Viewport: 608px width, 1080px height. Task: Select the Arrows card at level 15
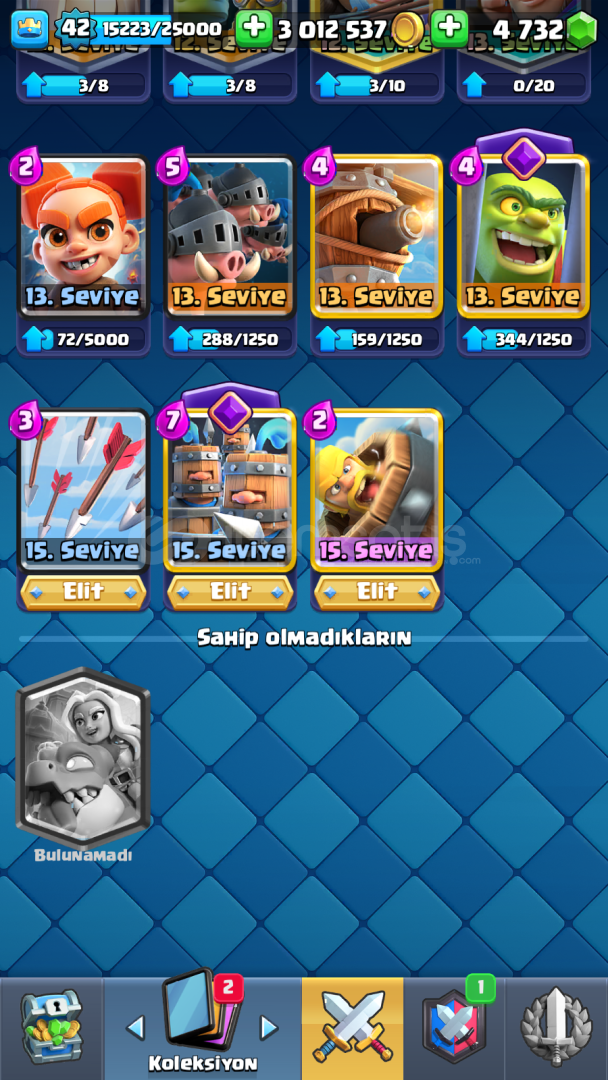[x=83, y=490]
